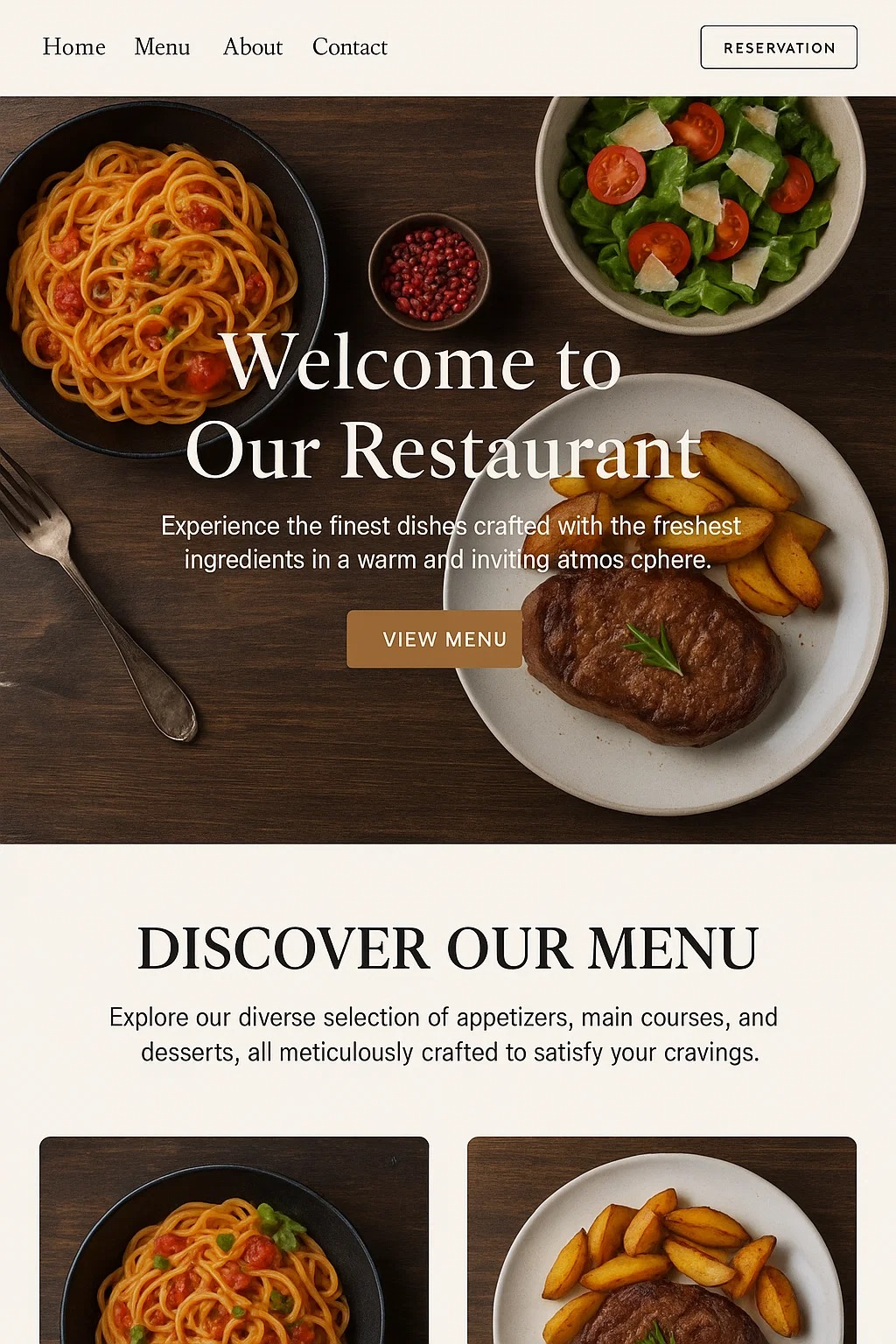Open the Contact page link
The width and height of the screenshot is (896, 1344).
[349, 47]
